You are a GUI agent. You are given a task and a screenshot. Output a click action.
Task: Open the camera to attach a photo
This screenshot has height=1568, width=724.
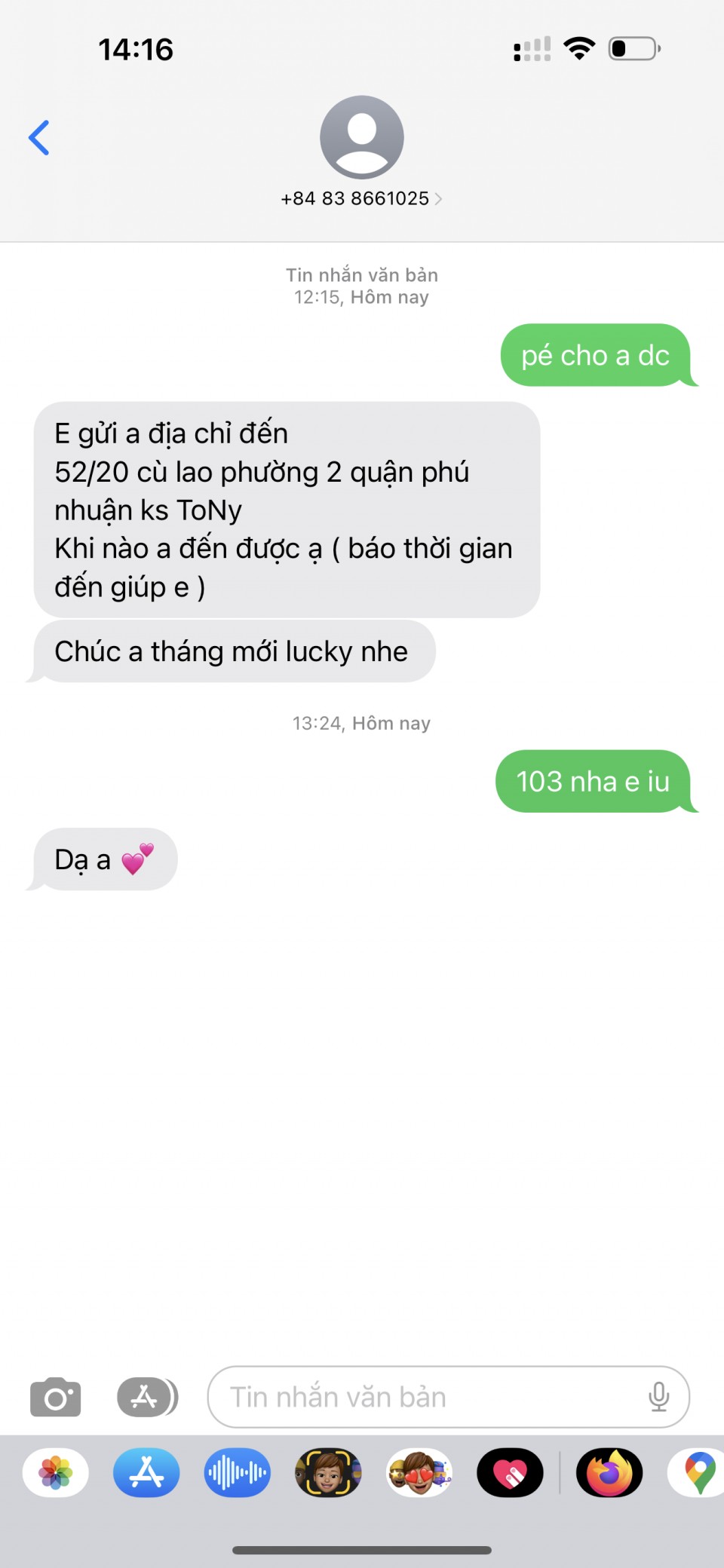(x=55, y=1397)
